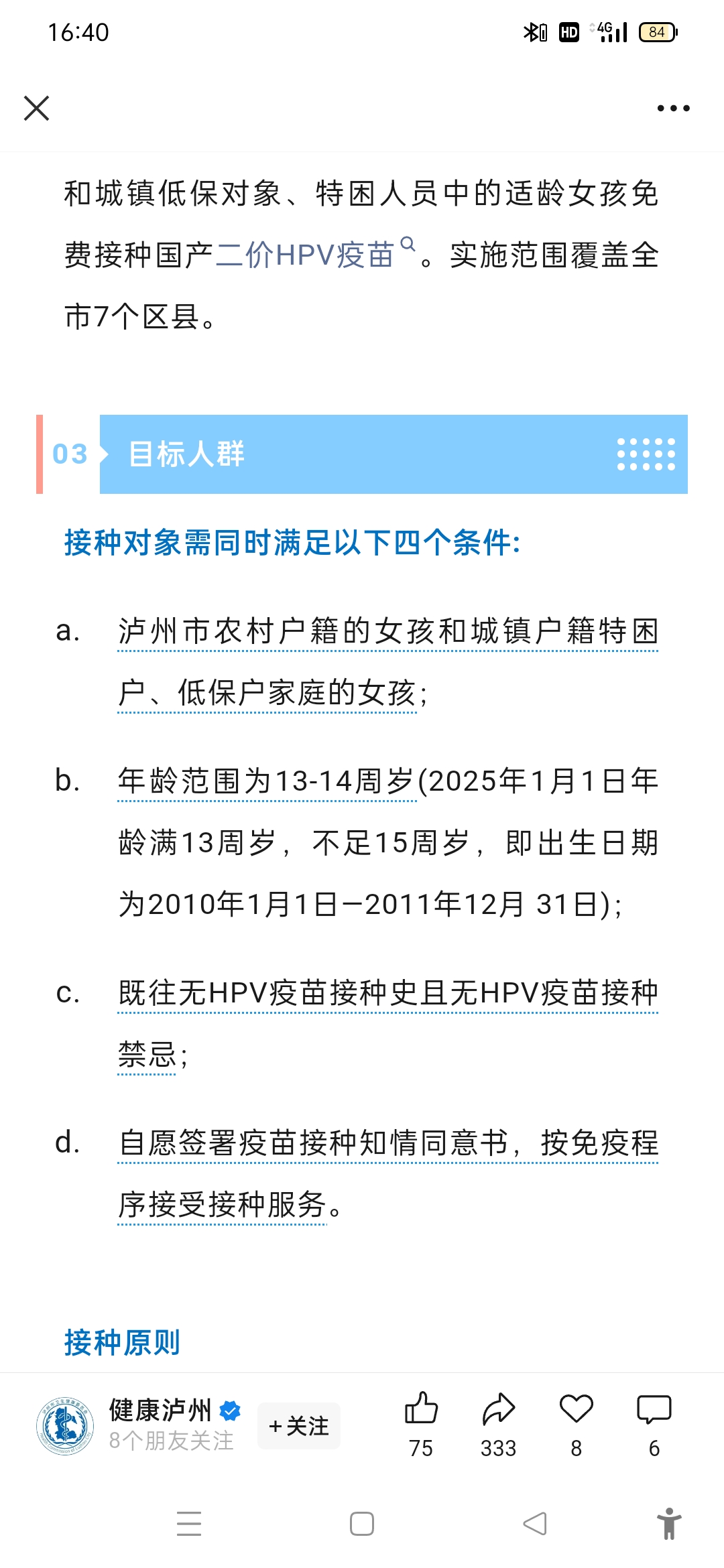Go back using system navigation
The image size is (724, 1568).
pos(535,1524)
